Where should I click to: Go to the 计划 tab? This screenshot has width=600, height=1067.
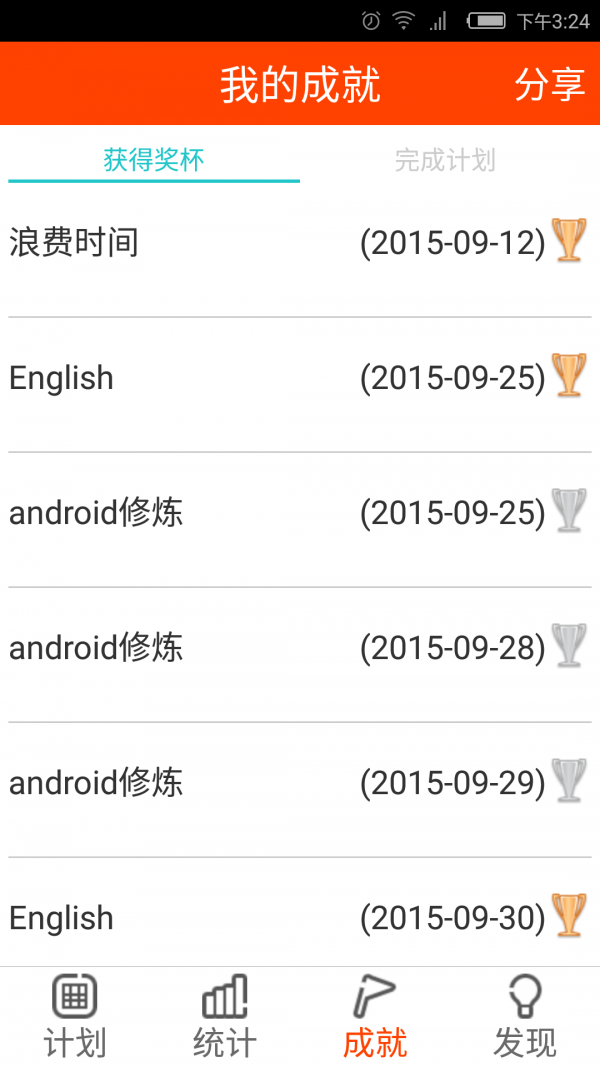pos(75,1017)
